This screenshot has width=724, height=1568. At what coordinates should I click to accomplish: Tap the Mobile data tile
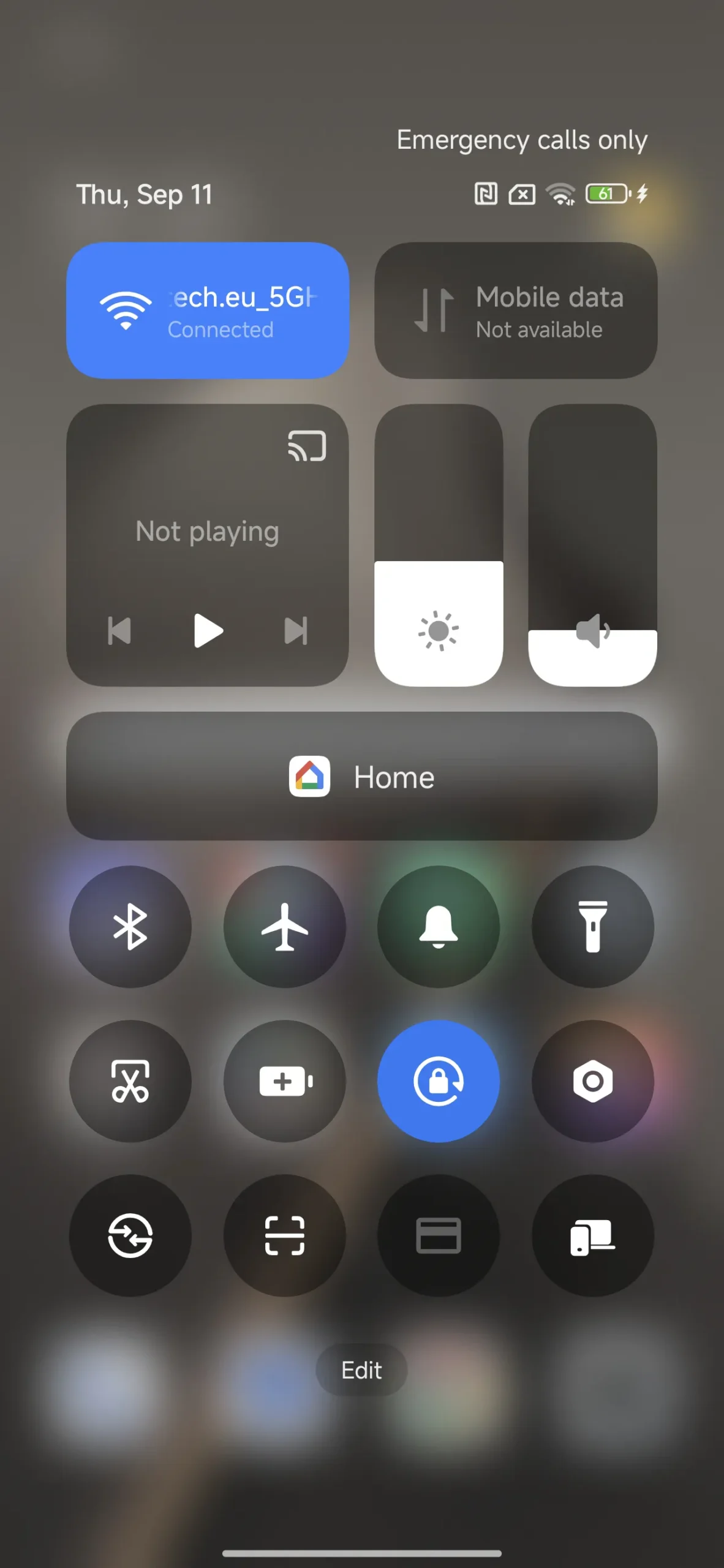point(516,311)
